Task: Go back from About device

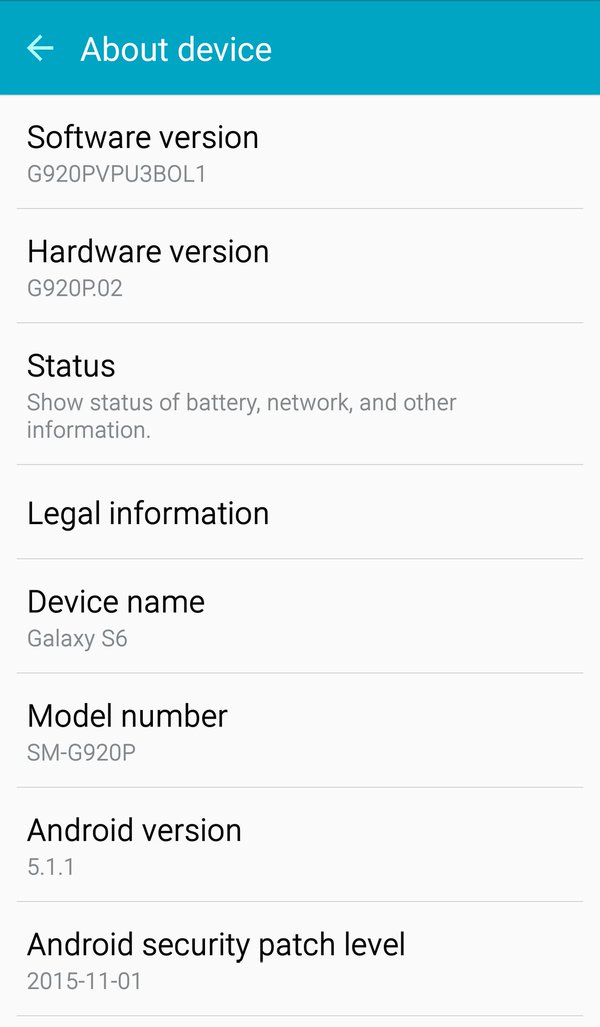Action: point(40,48)
